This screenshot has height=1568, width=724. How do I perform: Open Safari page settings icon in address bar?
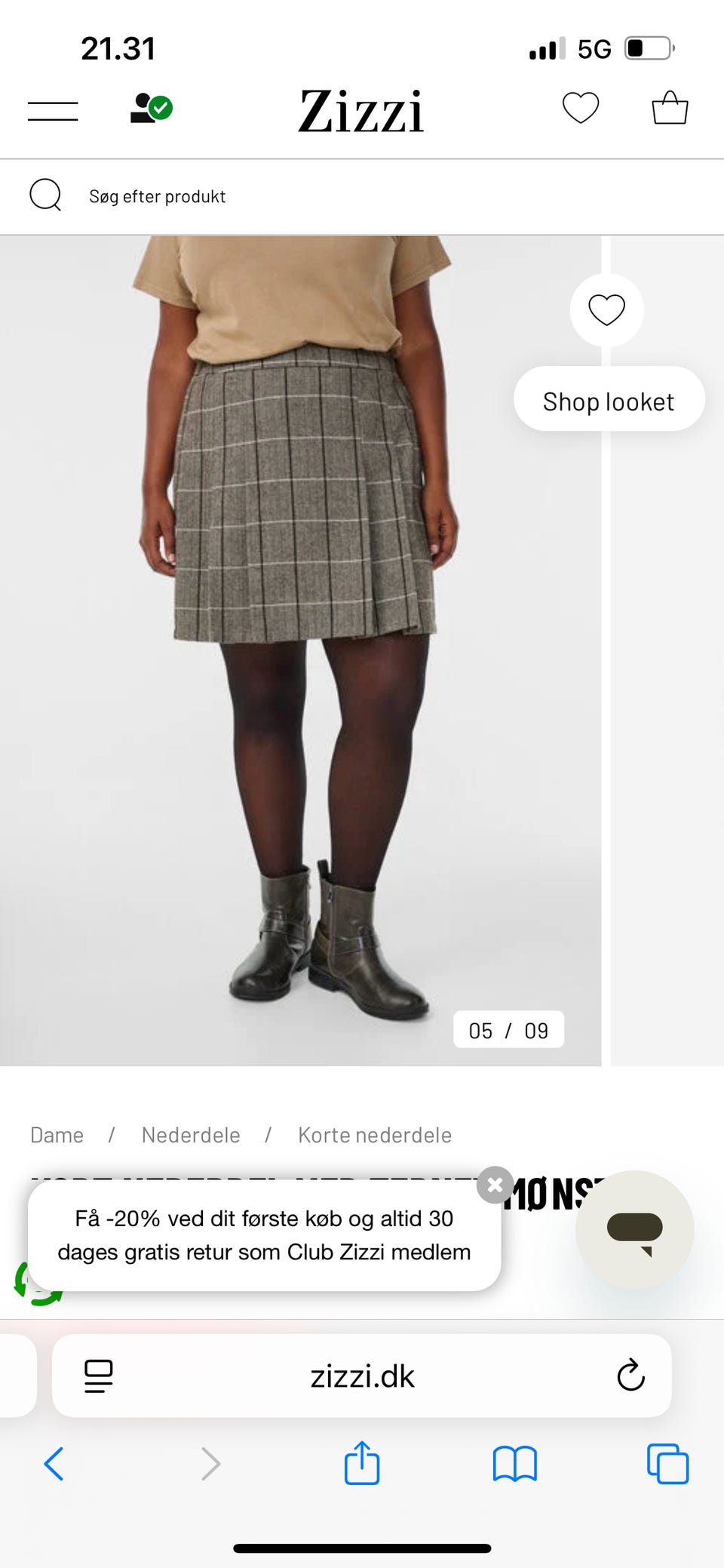98,1376
